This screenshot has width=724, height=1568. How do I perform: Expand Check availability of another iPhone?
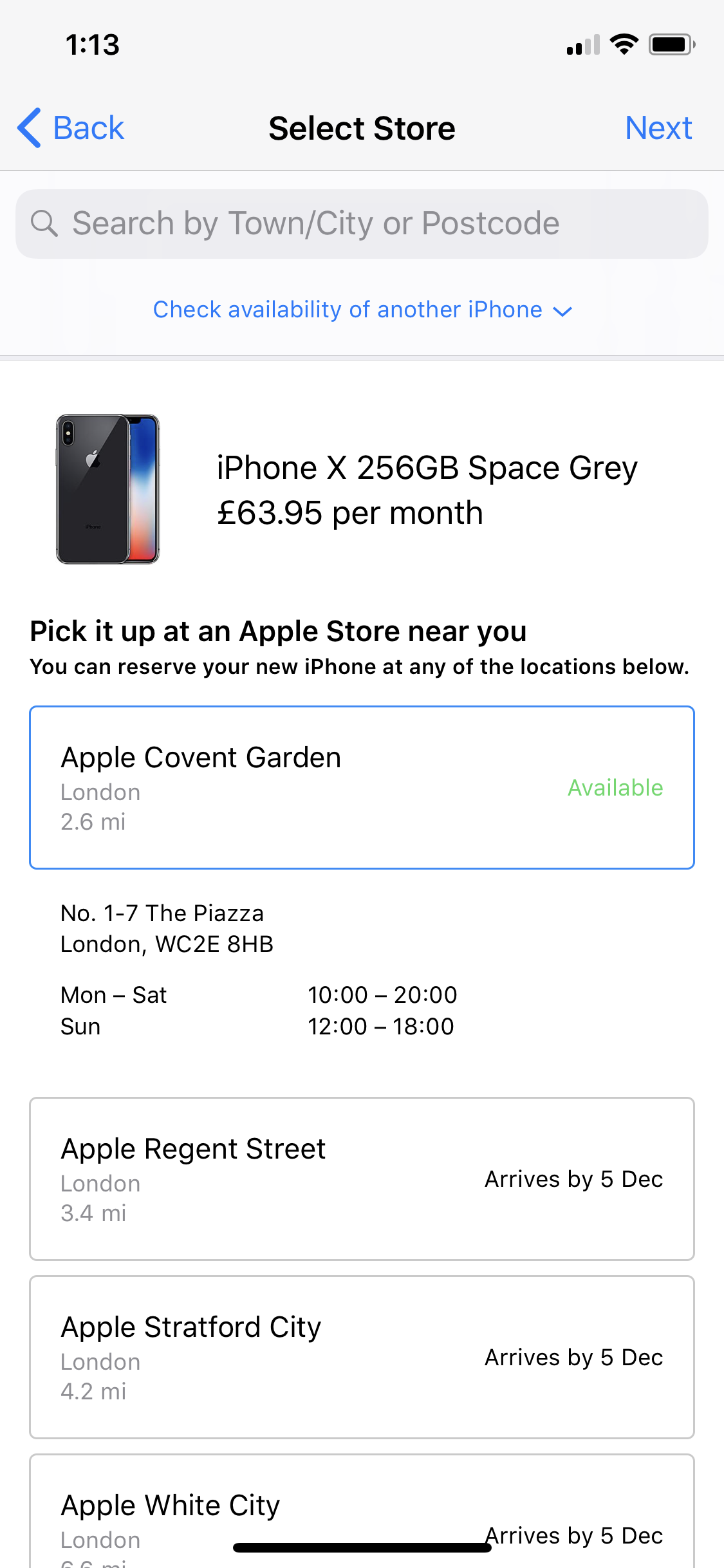point(362,310)
